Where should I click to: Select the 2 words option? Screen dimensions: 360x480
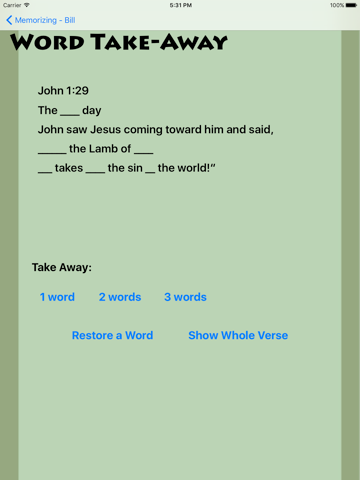click(x=120, y=297)
